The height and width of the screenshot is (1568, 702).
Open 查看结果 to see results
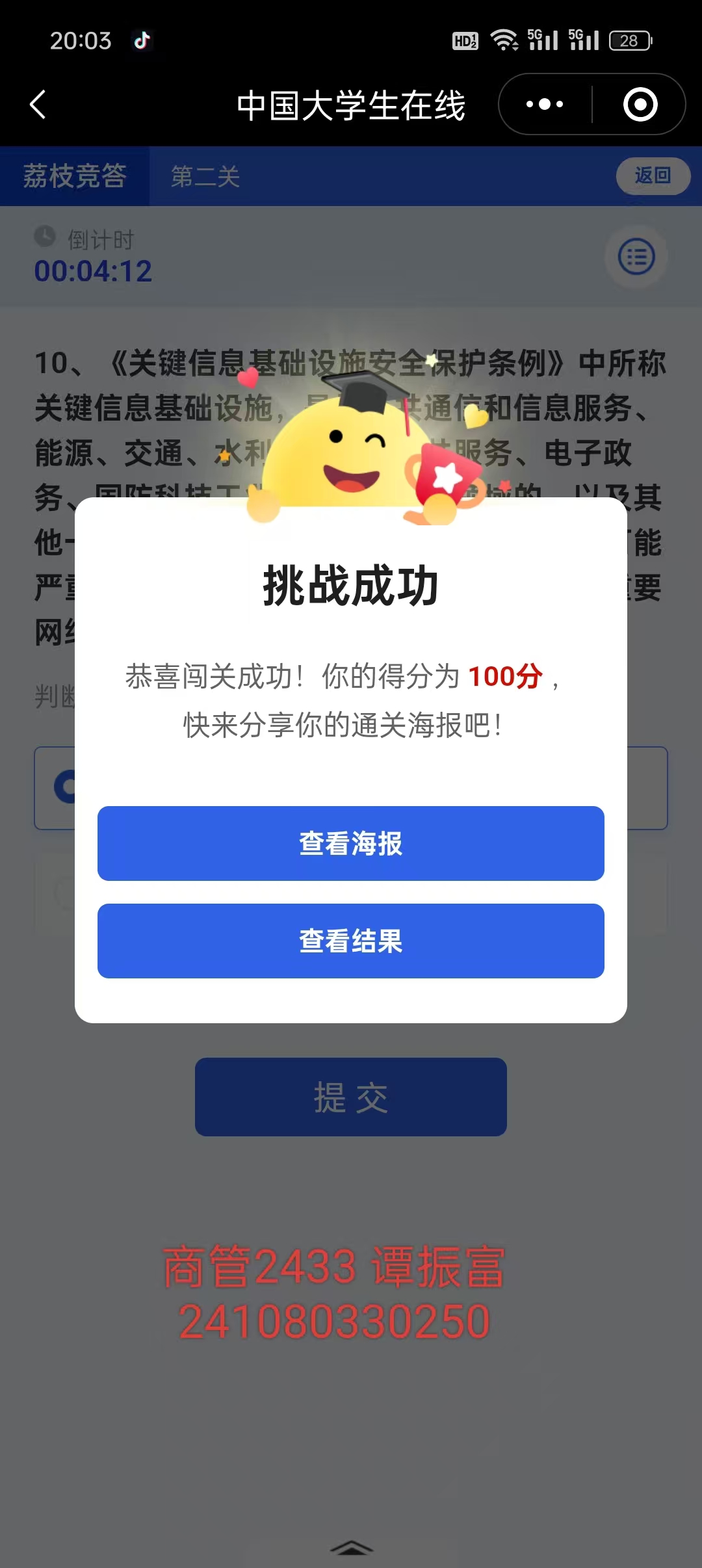351,941
